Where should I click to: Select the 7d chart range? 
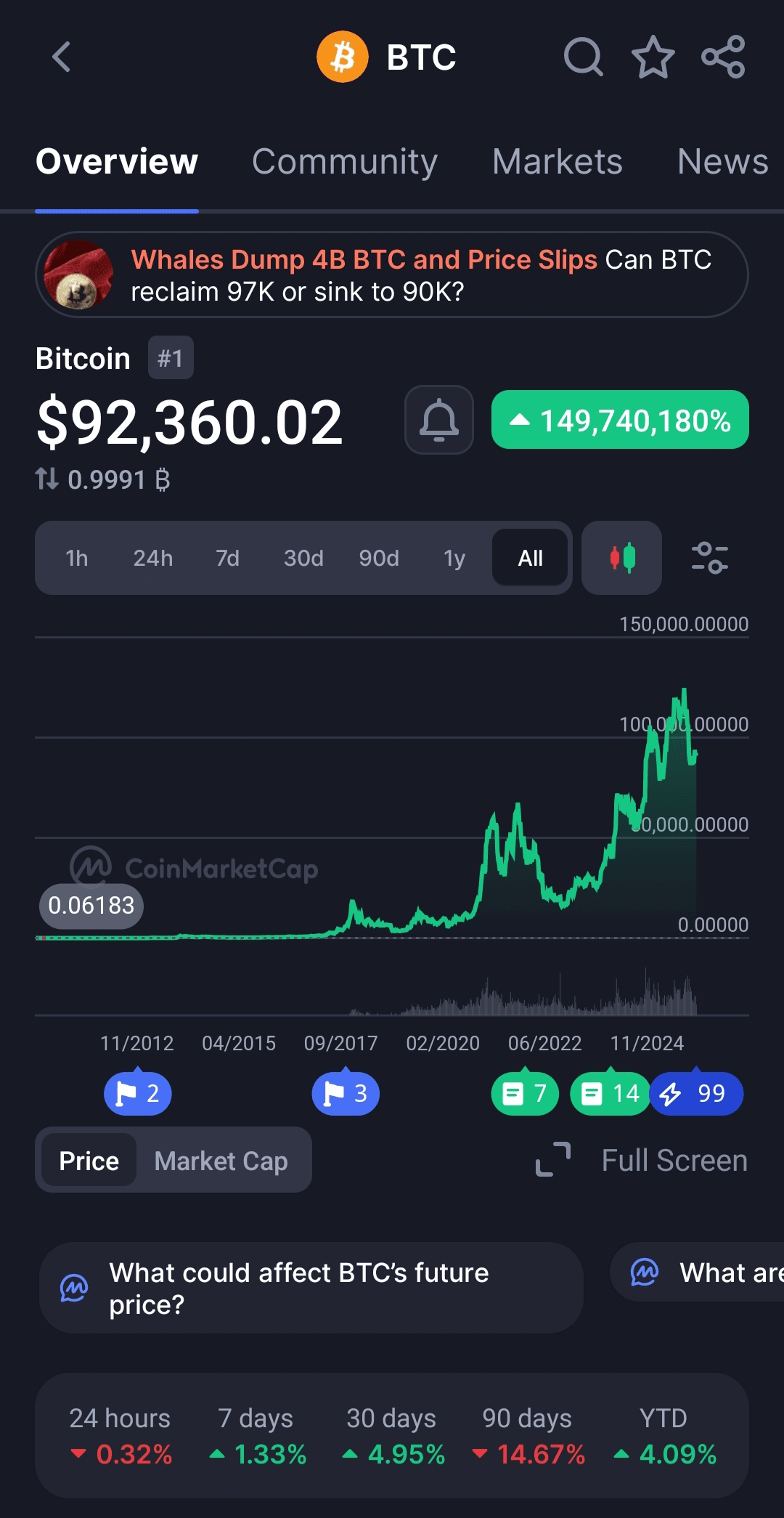click(x=227, y=558)
